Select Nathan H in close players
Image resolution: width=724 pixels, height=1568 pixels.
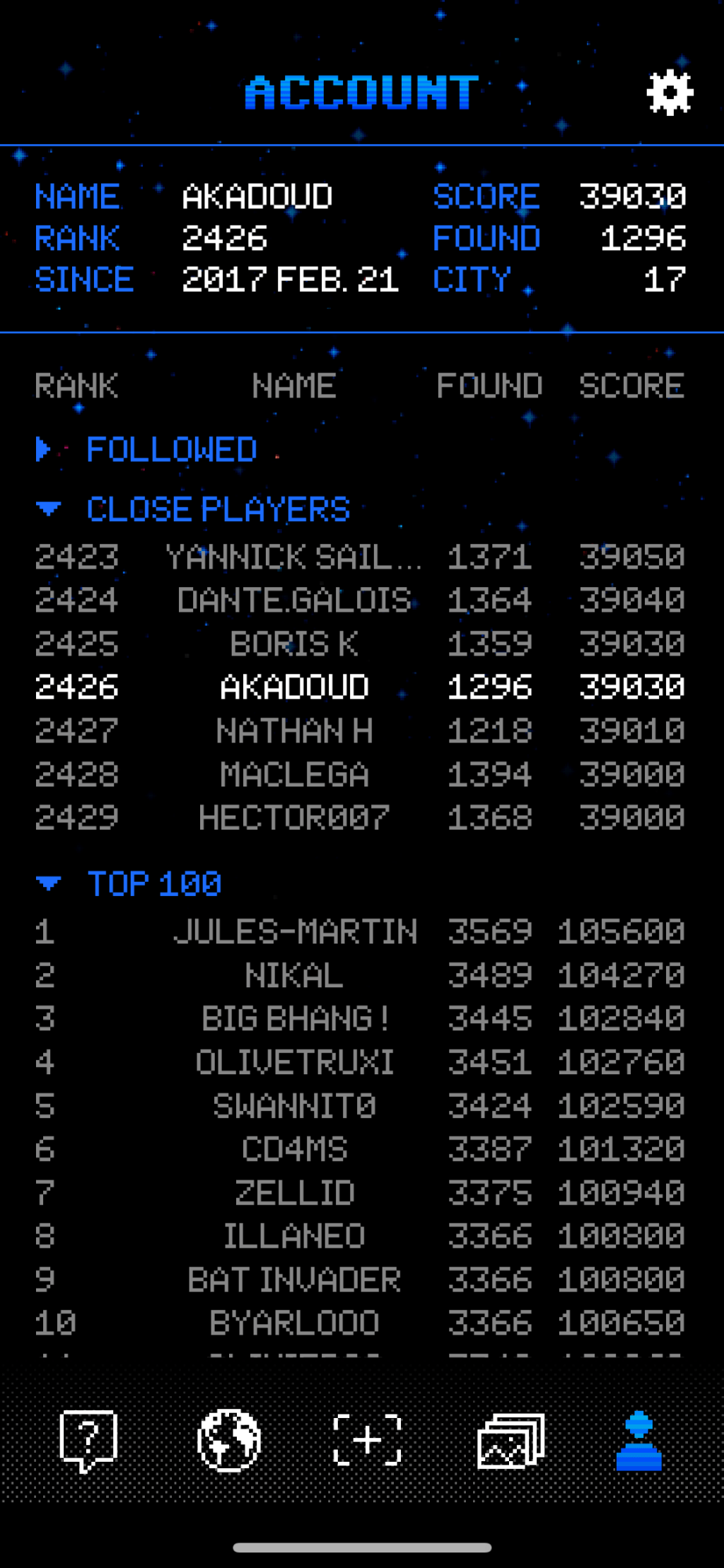click(x=294, y=731)
